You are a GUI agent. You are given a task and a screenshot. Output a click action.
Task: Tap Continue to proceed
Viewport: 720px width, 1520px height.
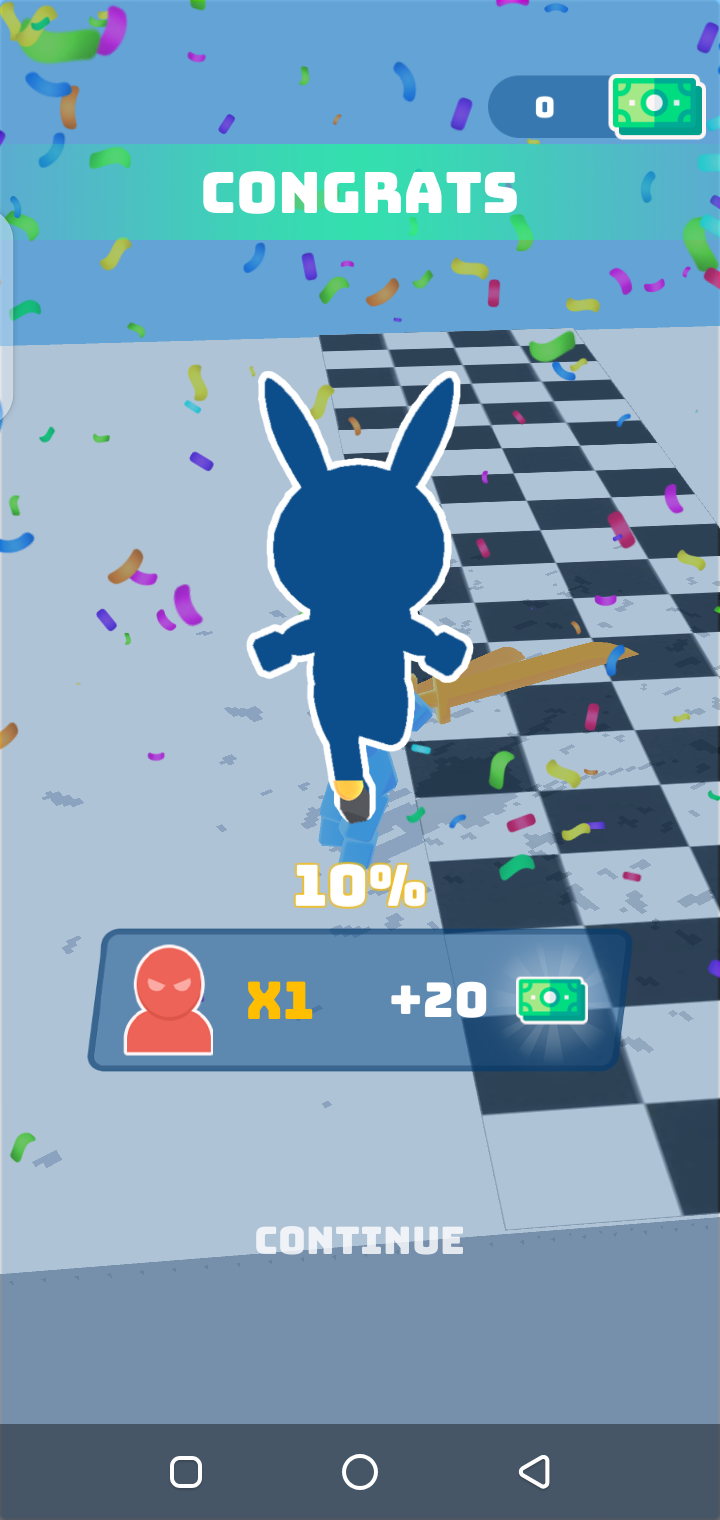(x=360, y=1240)
